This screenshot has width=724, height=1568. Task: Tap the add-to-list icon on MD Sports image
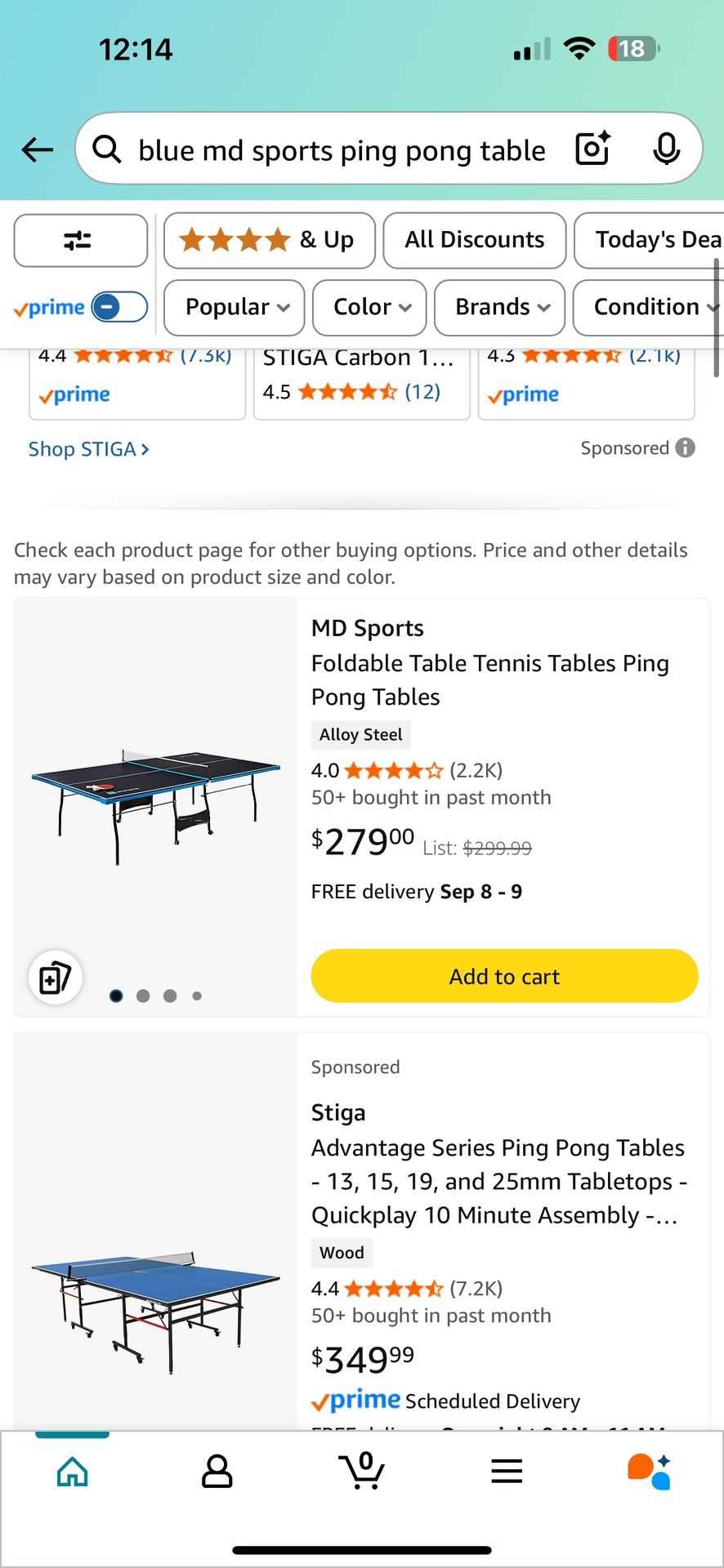coord(55,977)
